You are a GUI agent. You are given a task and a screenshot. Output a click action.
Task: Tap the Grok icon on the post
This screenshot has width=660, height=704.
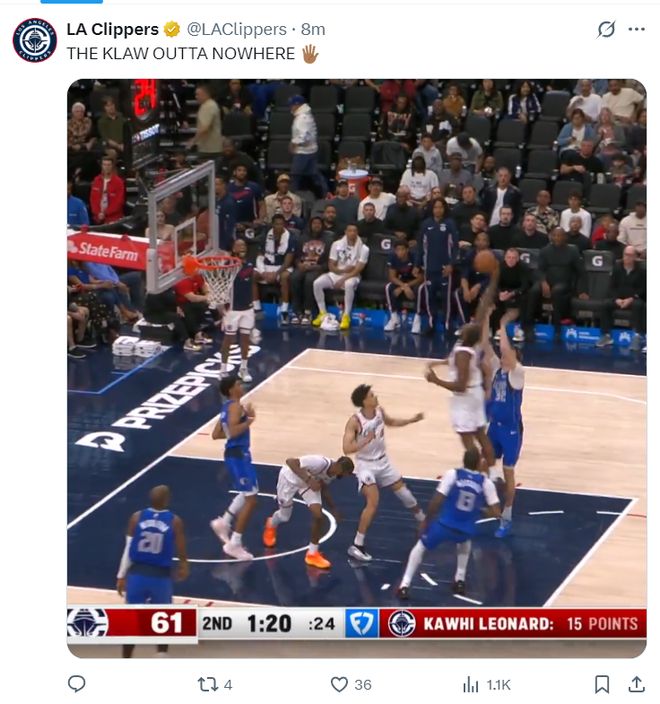point(606,30)
